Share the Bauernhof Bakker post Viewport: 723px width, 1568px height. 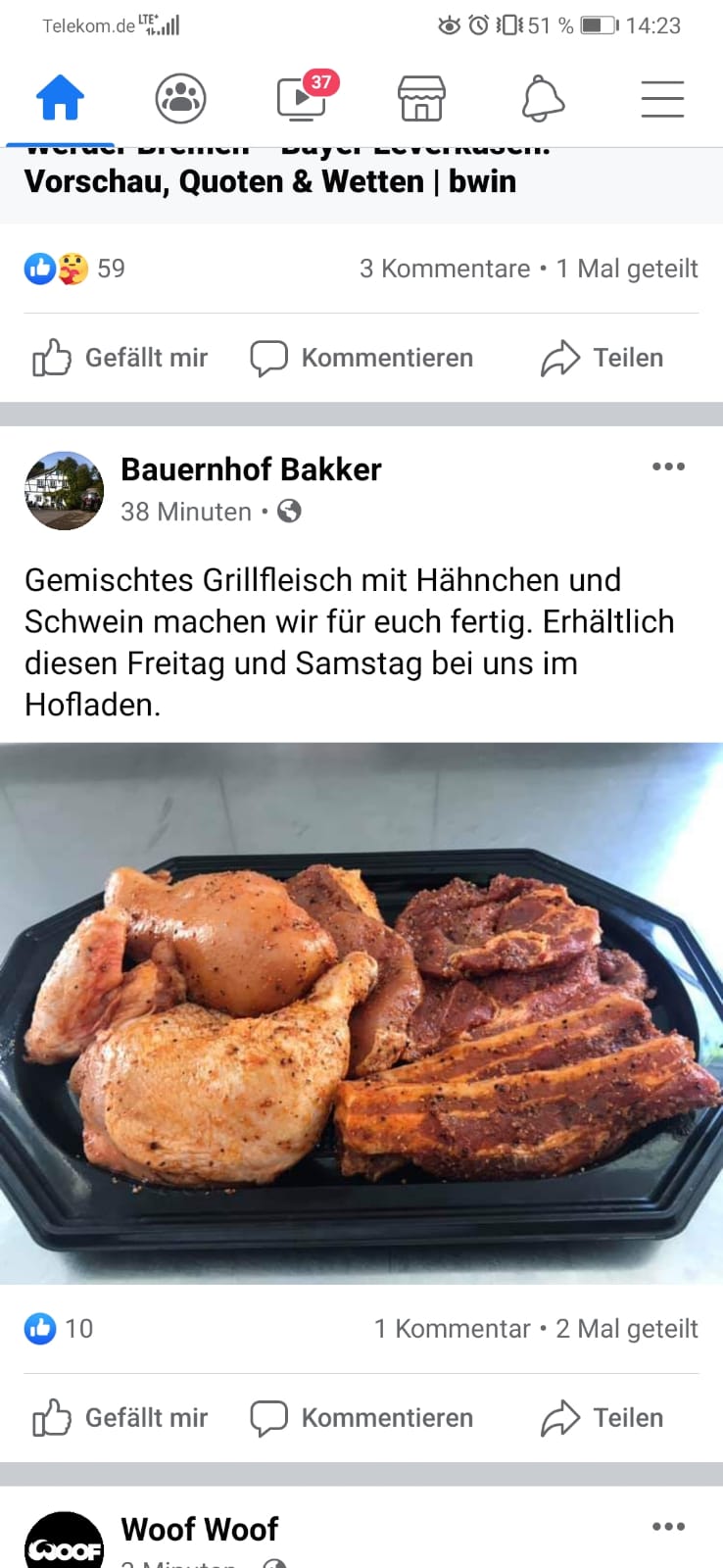point(602,1418)
